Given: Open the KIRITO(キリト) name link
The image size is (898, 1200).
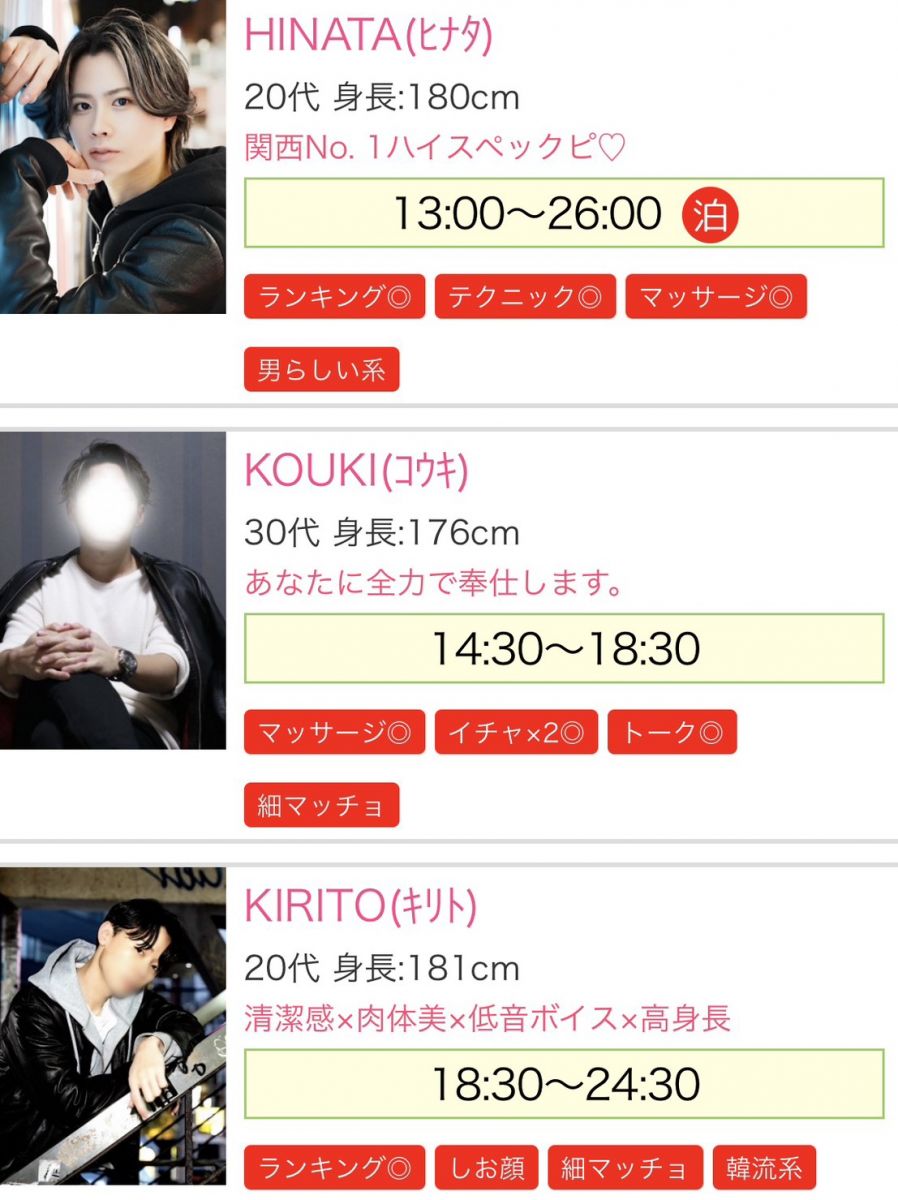Looking at the screenshot, I should [x=360, y=906].
